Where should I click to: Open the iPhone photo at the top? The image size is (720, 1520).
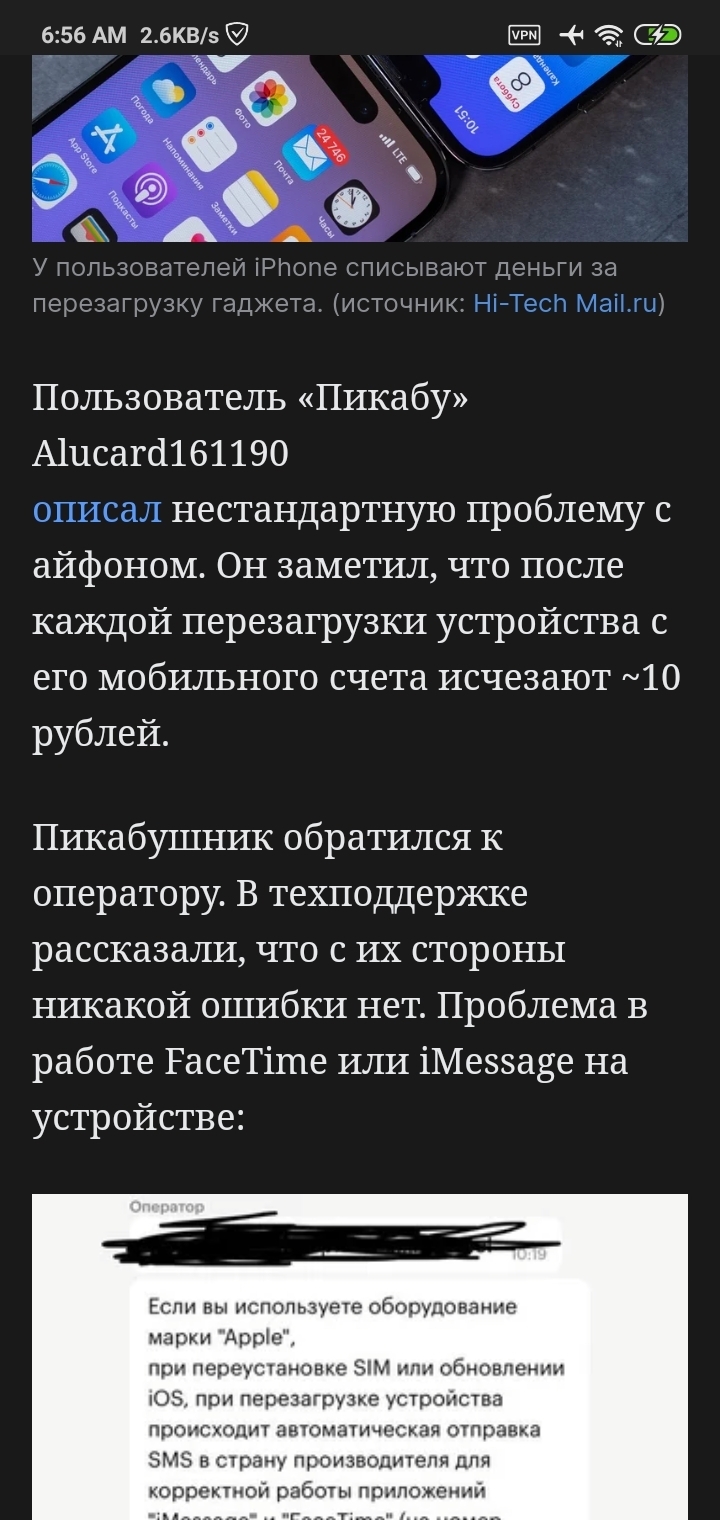tap(360, 148)
